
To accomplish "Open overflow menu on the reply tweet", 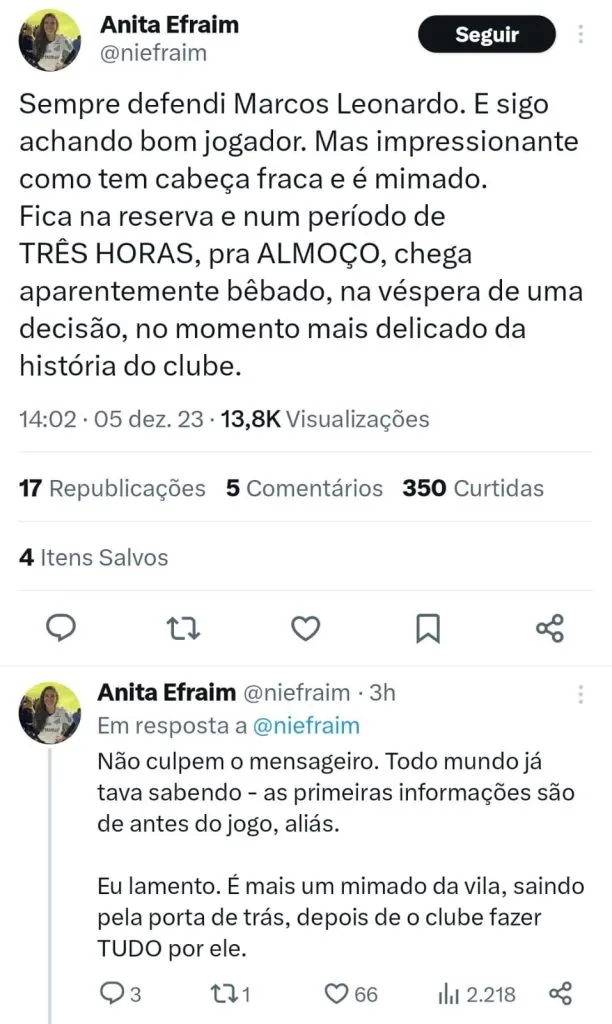I will [581, 693].
